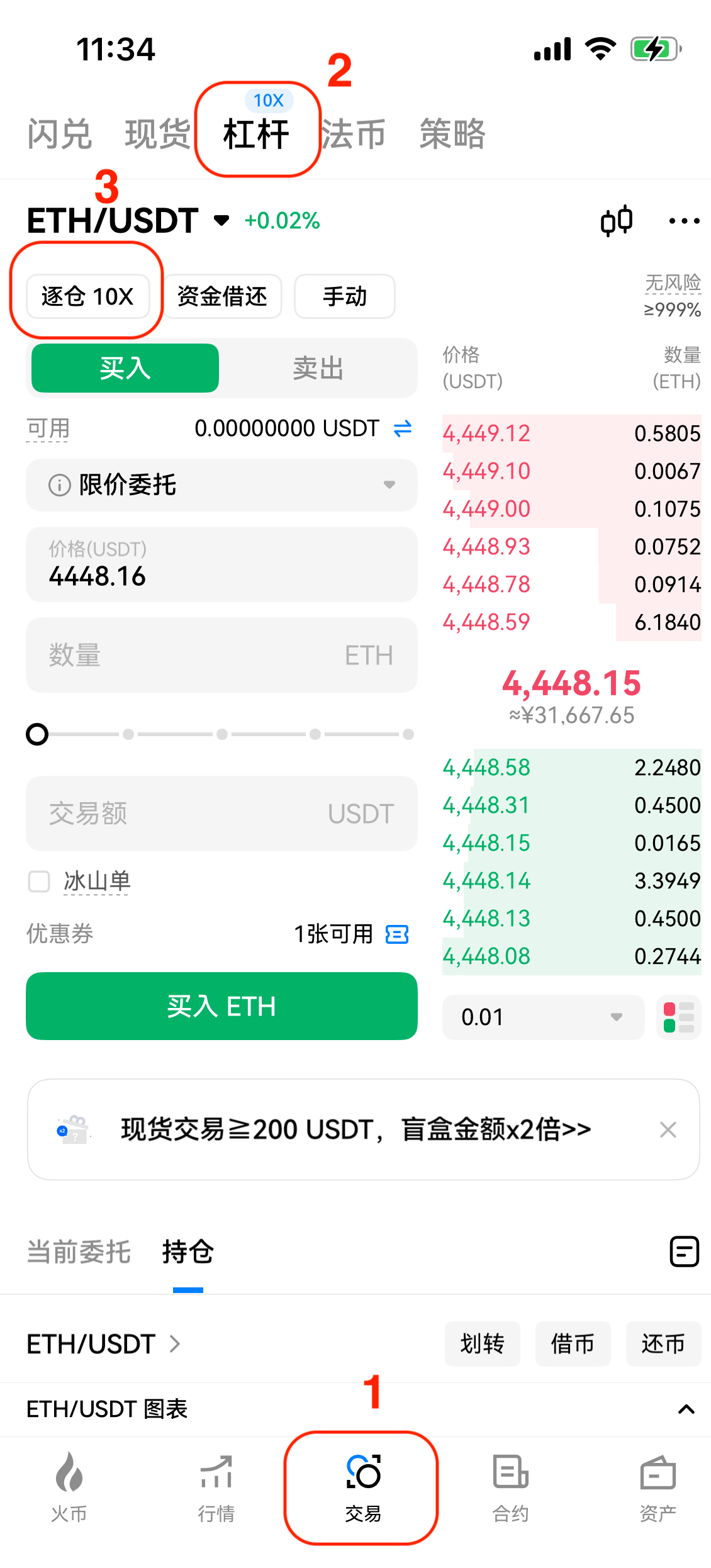This screenshot has height=1568, width=711.
Task: Open the 策略 strategy tab
Action: tap(452, 134)
